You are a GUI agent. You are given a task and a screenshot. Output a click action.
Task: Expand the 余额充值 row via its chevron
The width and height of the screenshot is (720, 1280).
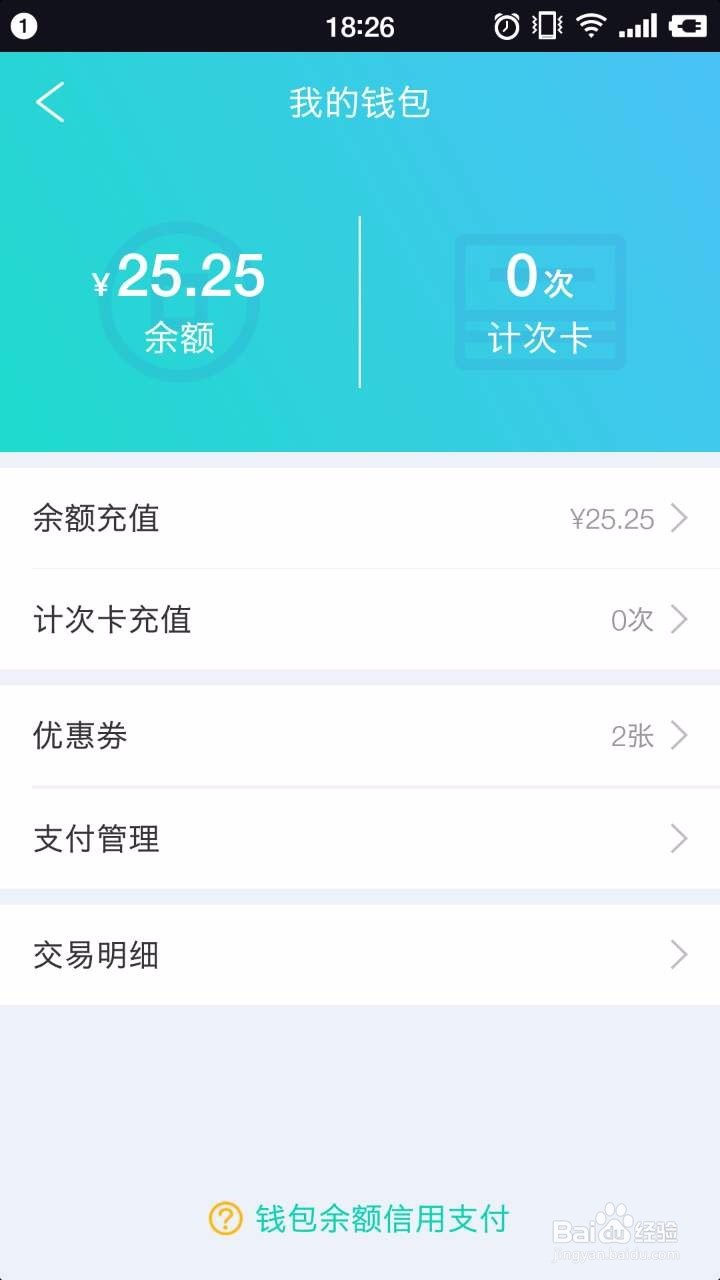[x=681, y=518]
